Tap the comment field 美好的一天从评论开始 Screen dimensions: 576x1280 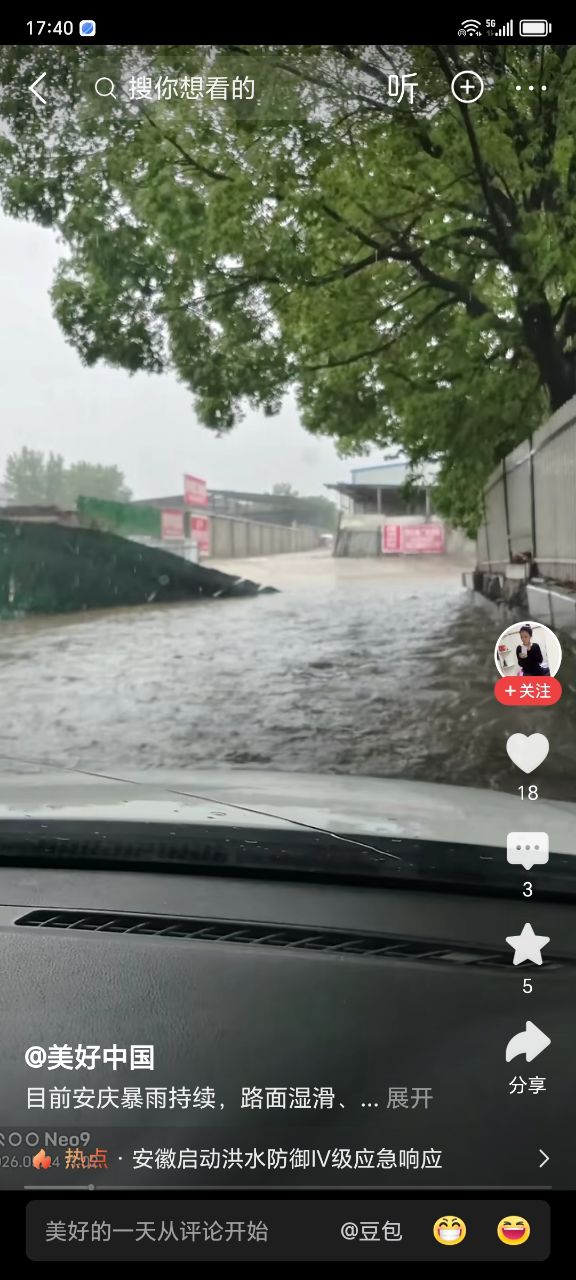coord(157,1231)
